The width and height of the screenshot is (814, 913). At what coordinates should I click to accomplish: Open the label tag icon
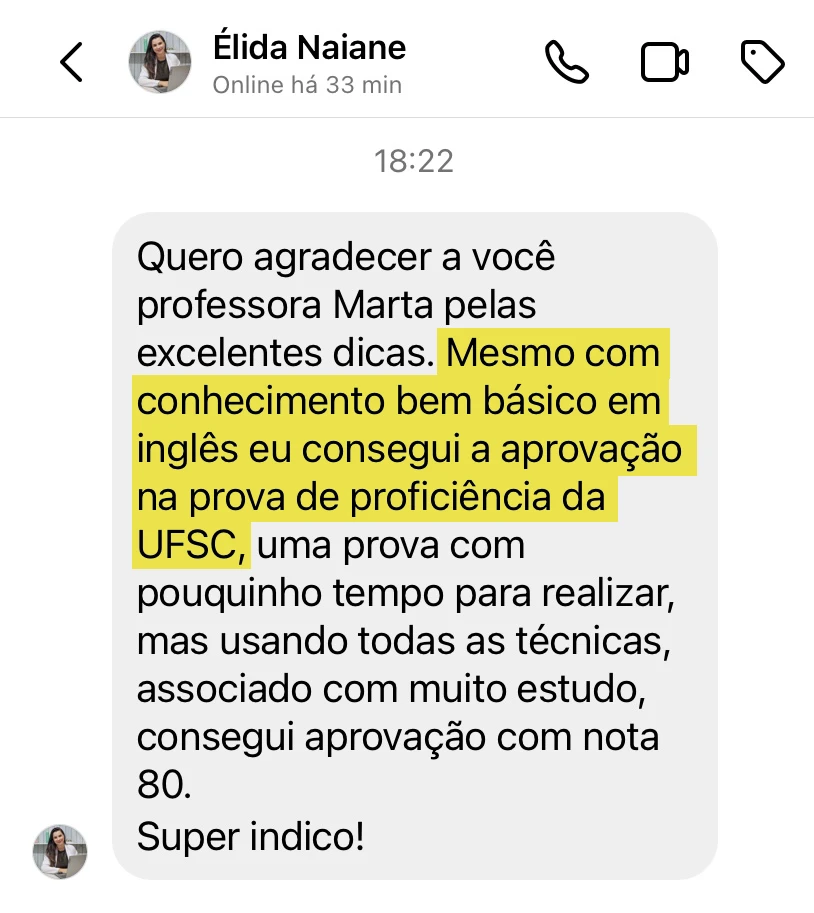point(762,62)
